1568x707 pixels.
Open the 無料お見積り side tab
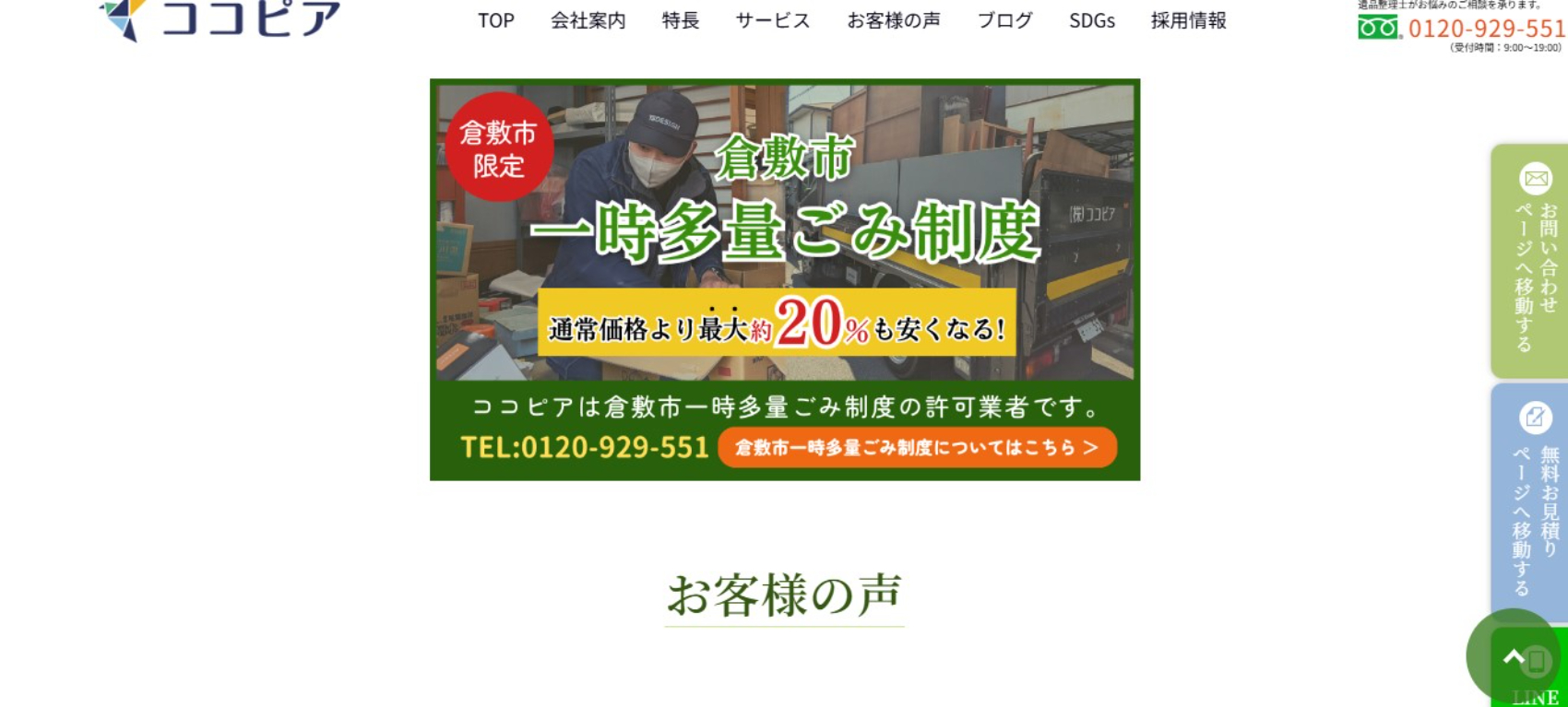(1531, 501)
